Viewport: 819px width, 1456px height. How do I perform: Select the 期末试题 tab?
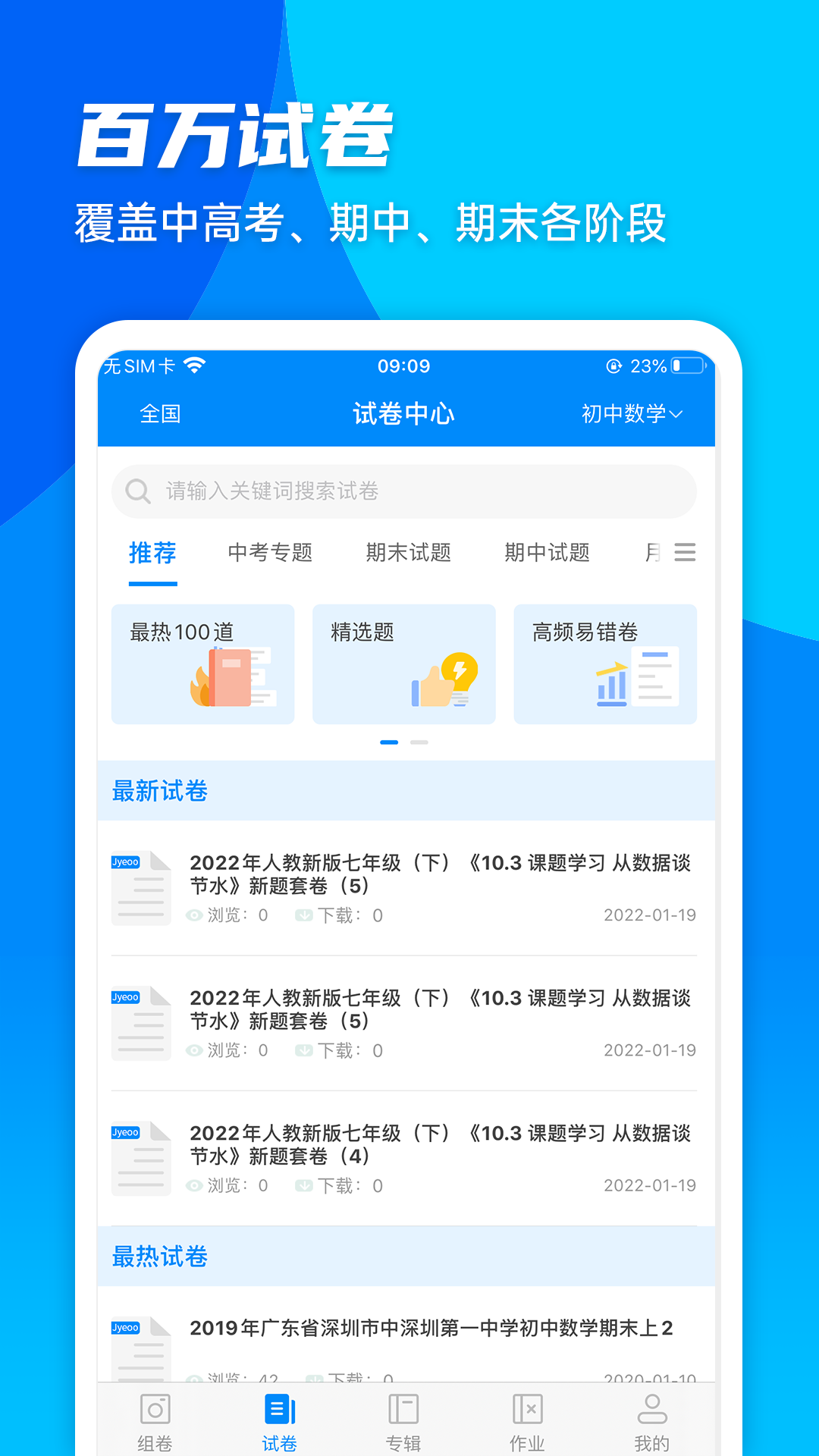click(408, 553)
